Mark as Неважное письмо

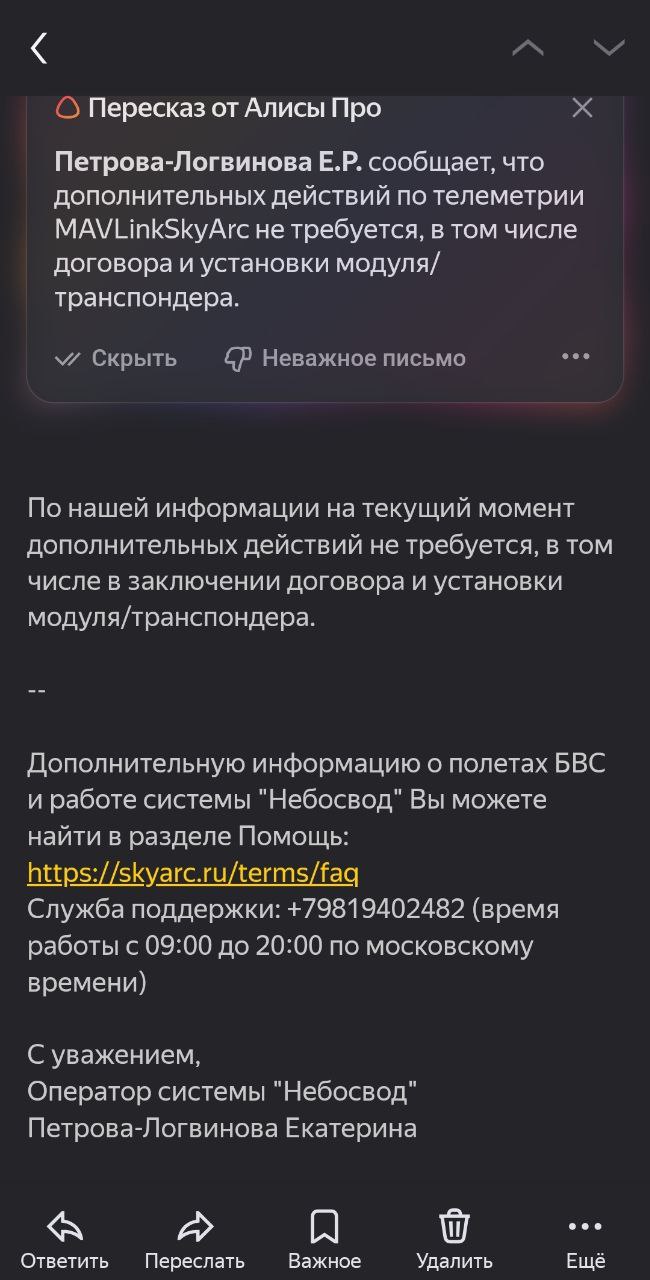345,358
